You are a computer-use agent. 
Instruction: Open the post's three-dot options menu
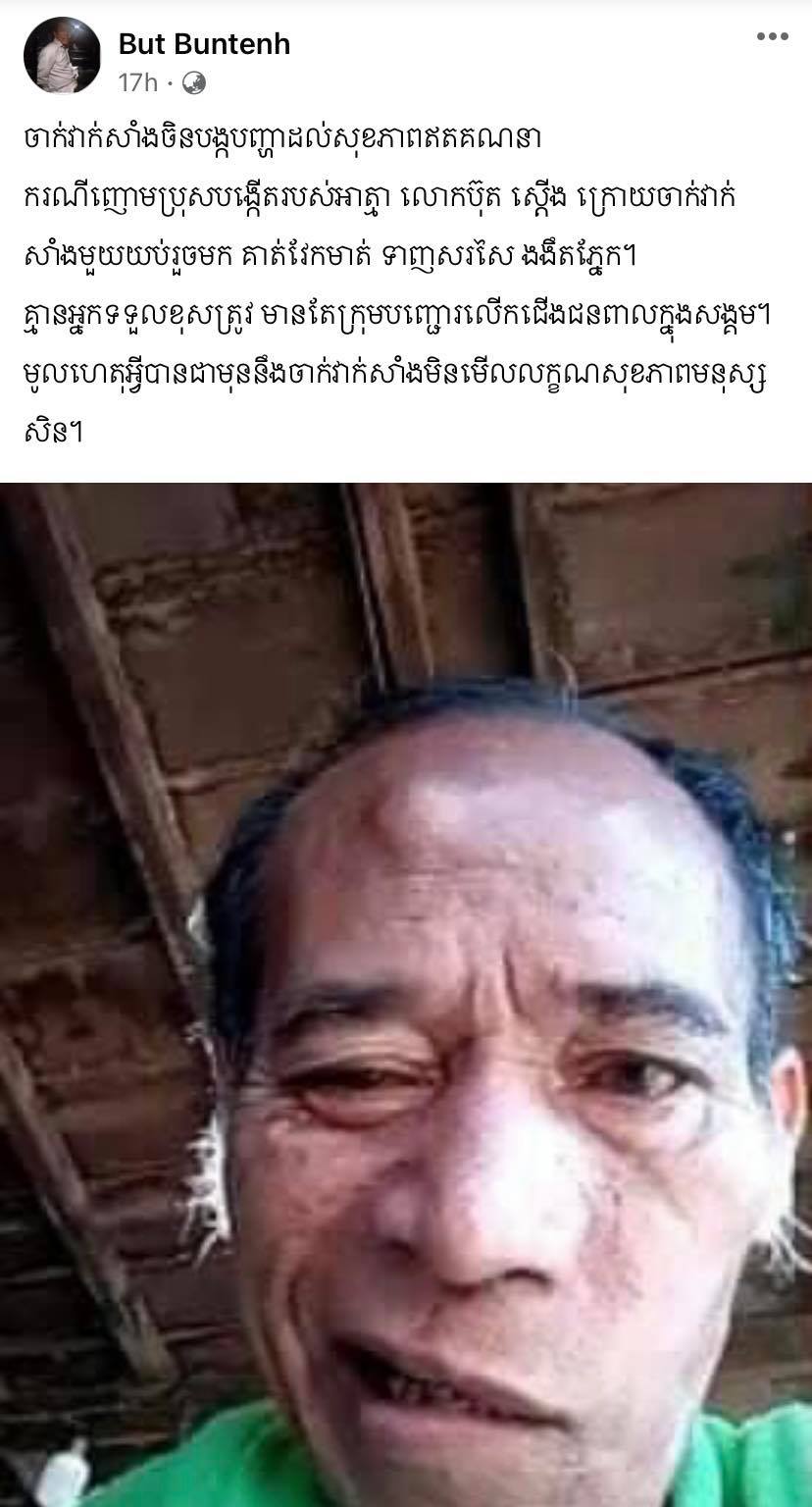(772, 36)
